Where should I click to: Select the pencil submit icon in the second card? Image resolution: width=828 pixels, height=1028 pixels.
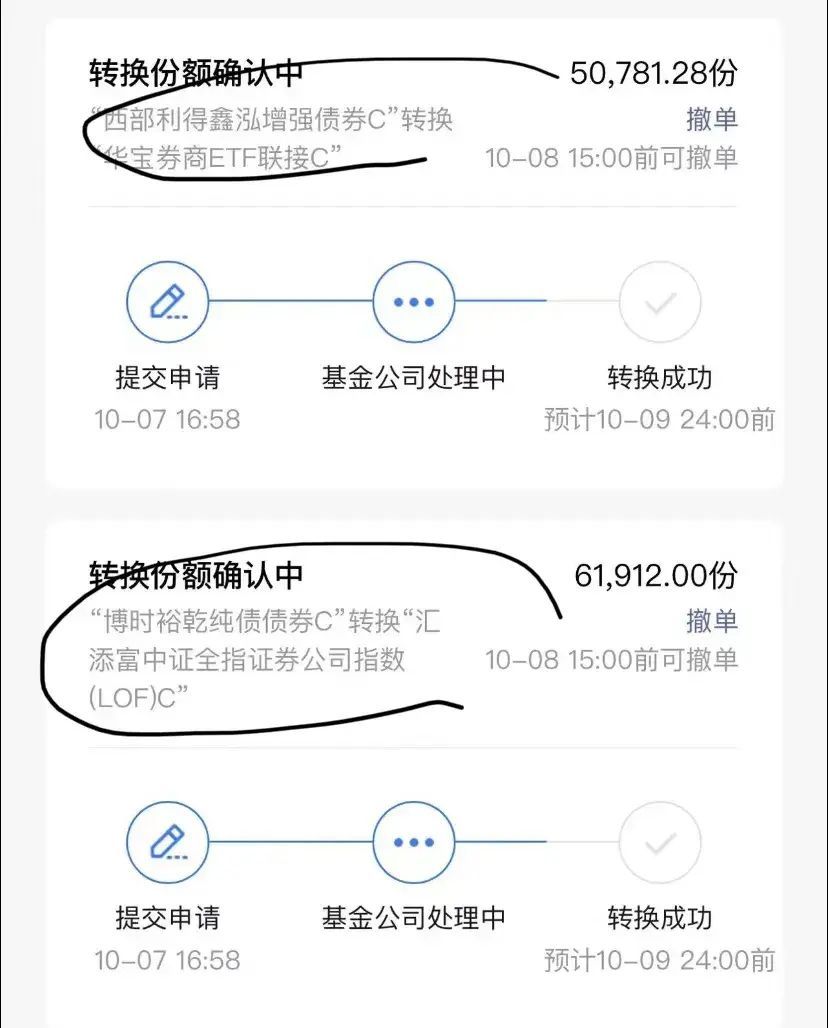point(168,842)
